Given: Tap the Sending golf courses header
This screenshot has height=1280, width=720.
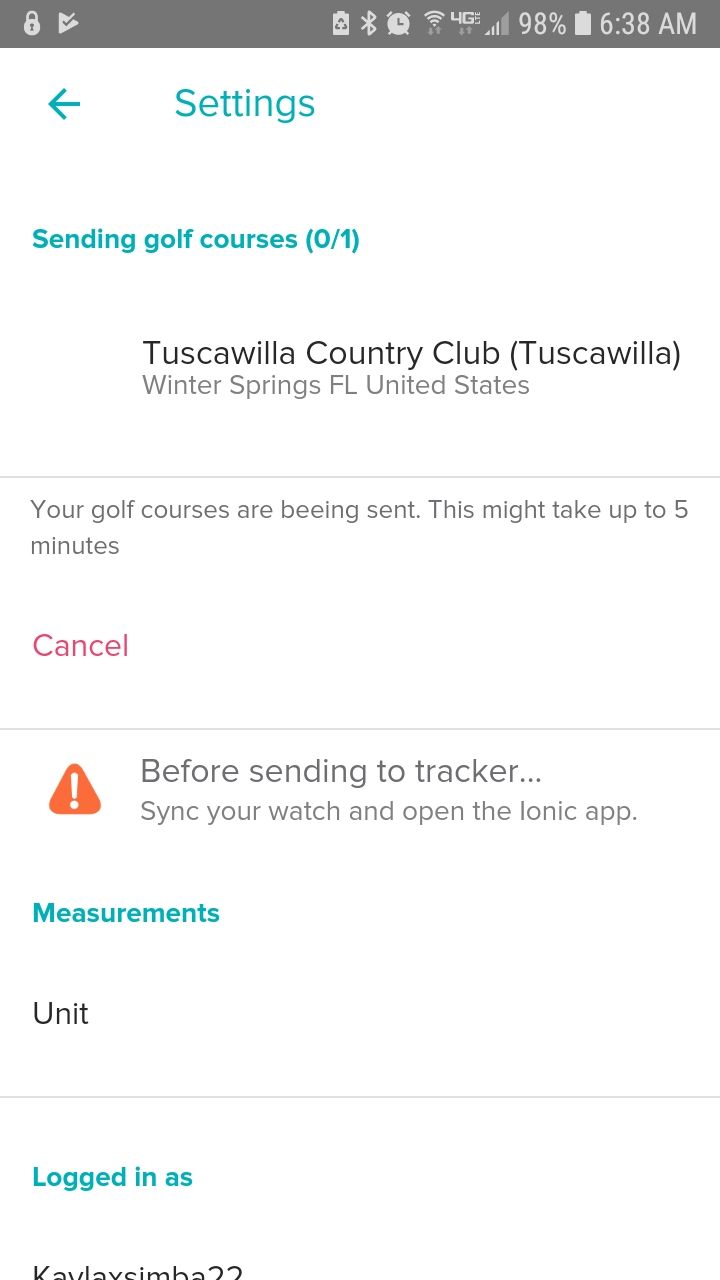Looking at the screenshot, I should click(196, 239).
